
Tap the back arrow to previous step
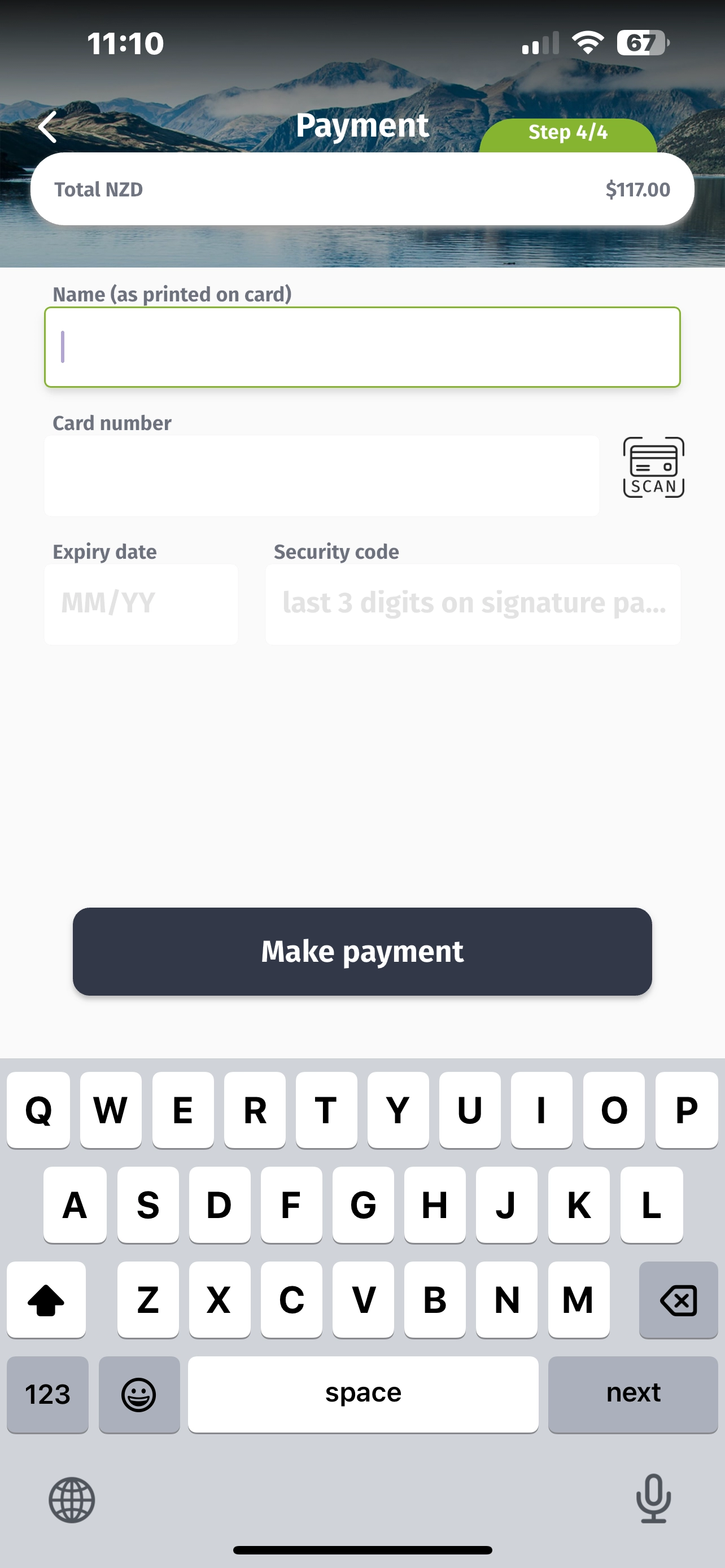[x=49, y=127]
